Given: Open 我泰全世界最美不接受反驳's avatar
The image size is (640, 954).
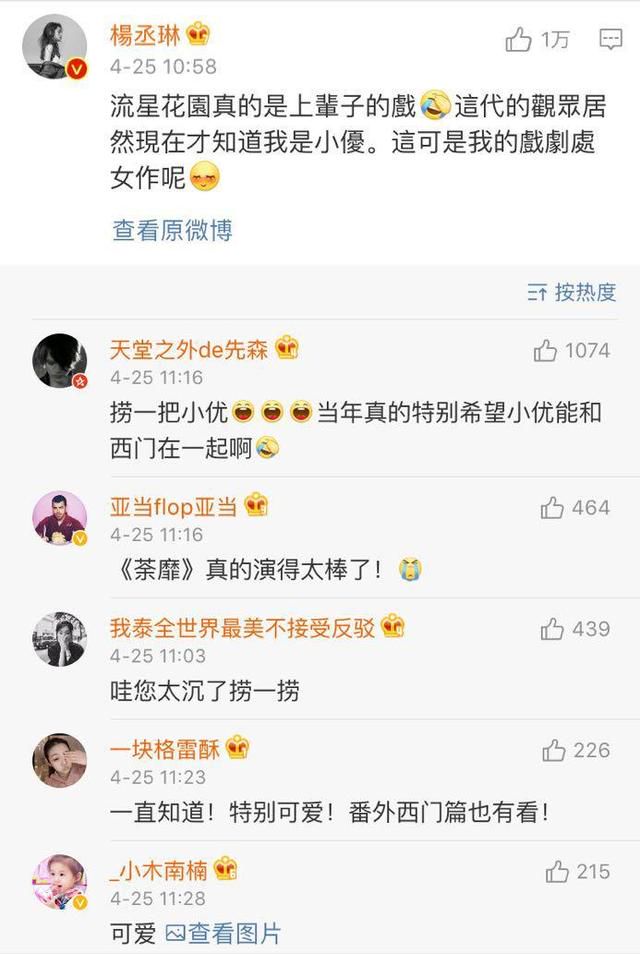Looking at the screenshot, I should [x=60, y=639].
